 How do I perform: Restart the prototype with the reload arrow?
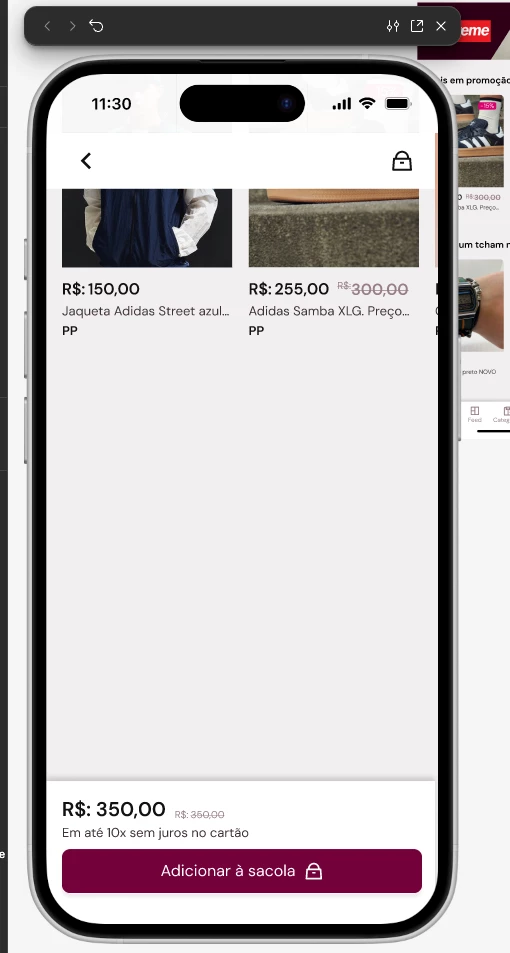(96, 26)
